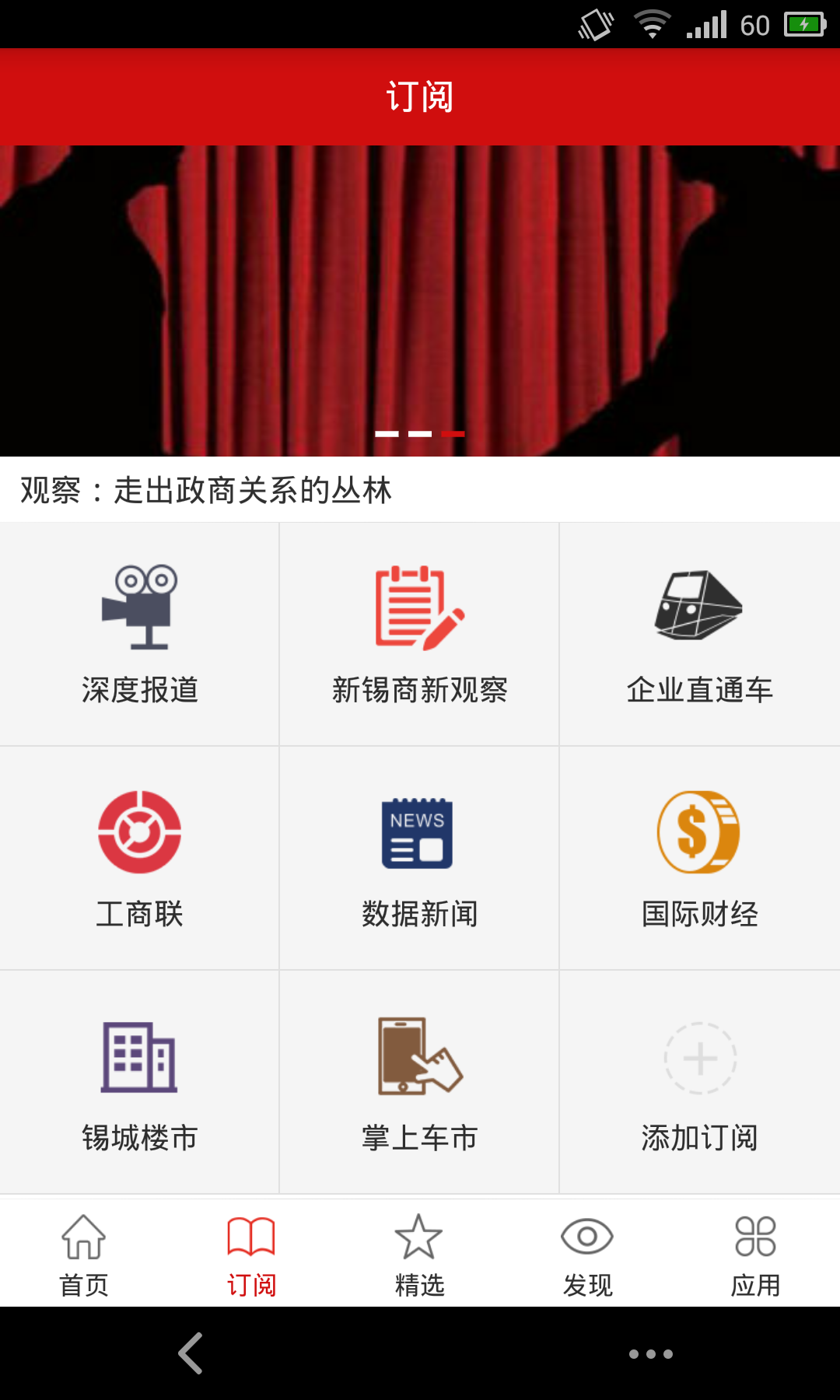Open 新锡商新观察 channel
840x1400 pixels.
click(419, 634)
